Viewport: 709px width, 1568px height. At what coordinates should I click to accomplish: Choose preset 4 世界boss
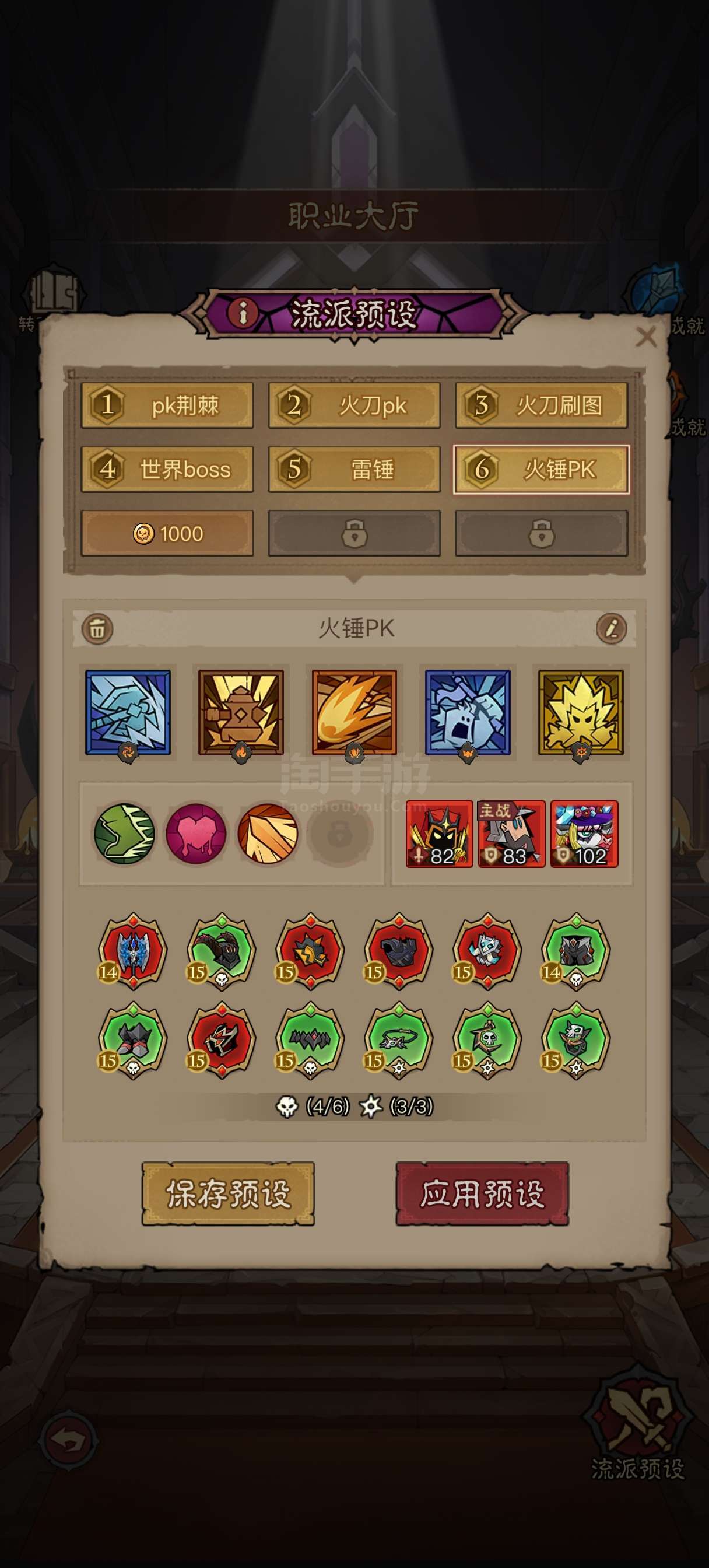167,470
